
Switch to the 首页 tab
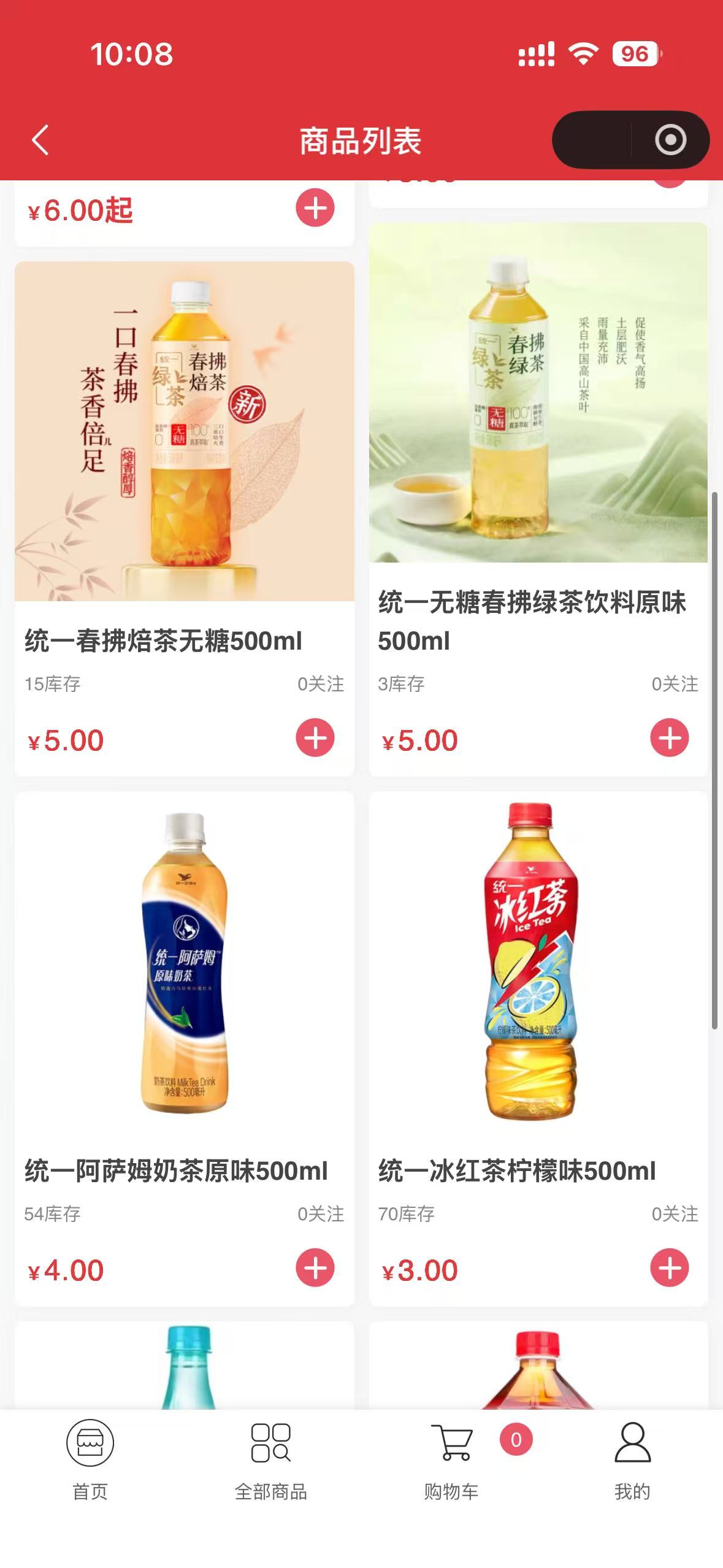90,1459
